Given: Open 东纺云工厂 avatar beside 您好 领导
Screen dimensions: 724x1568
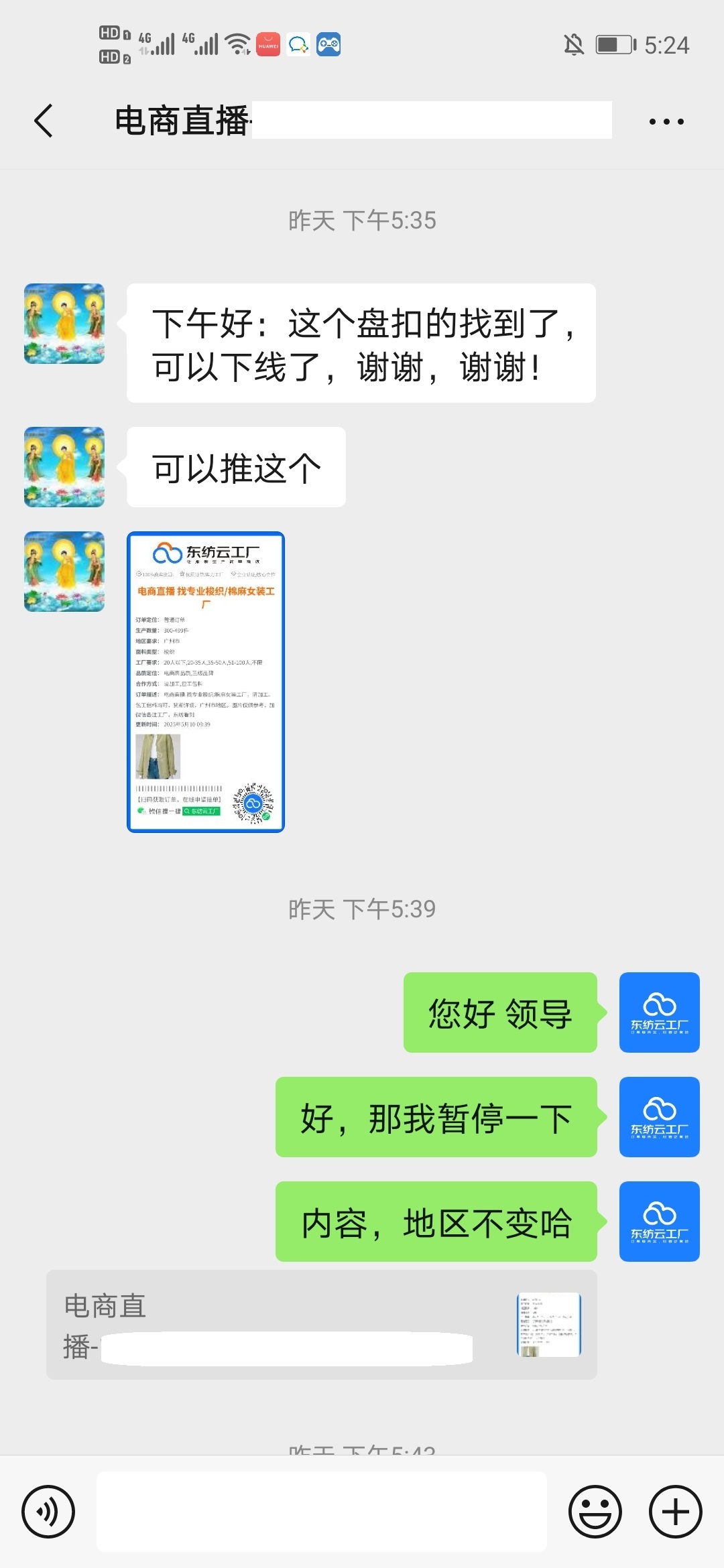Looking at the screenshot, I should point(659,1012).
